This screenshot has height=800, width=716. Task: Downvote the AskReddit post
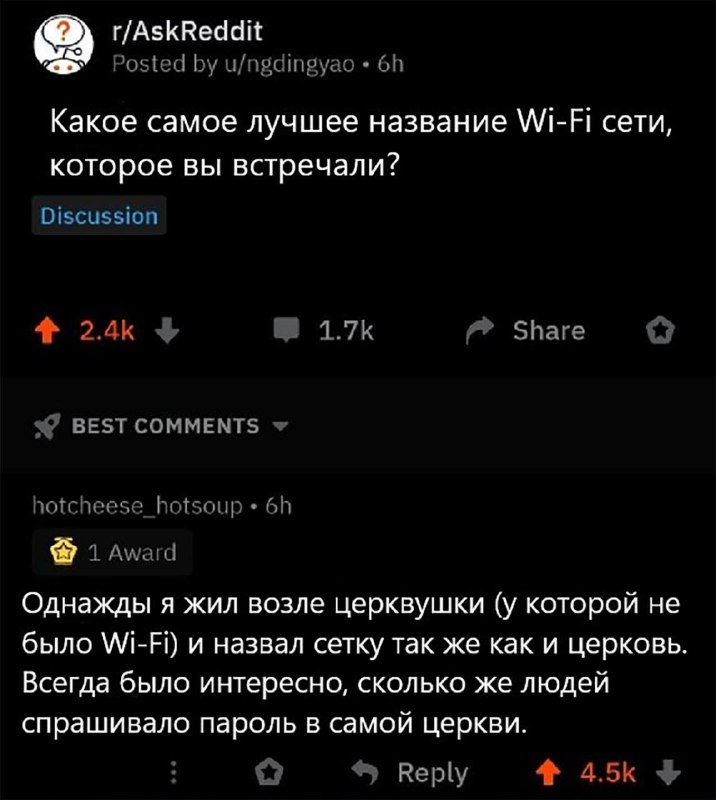(167, 331)
